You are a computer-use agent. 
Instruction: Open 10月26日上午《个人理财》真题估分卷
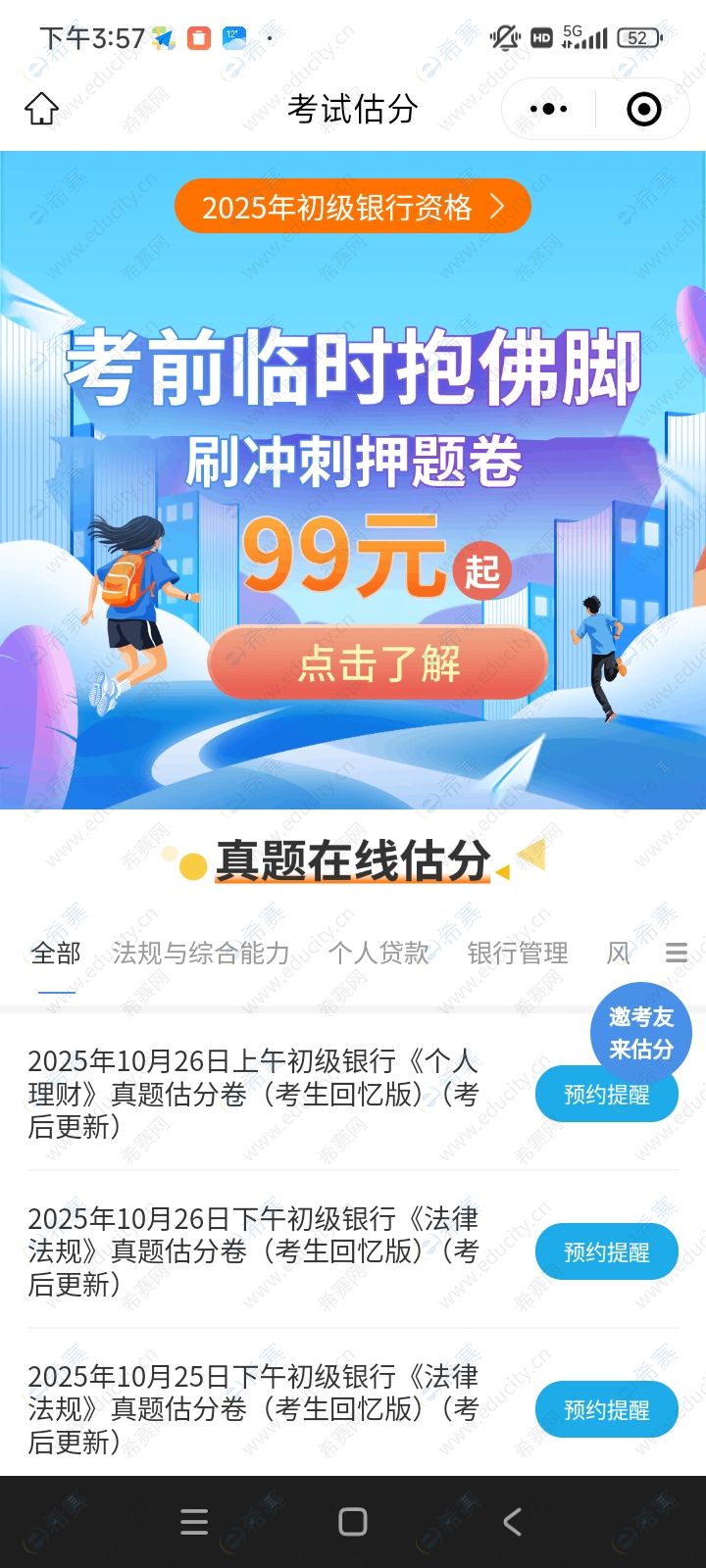pos(253,1093)
